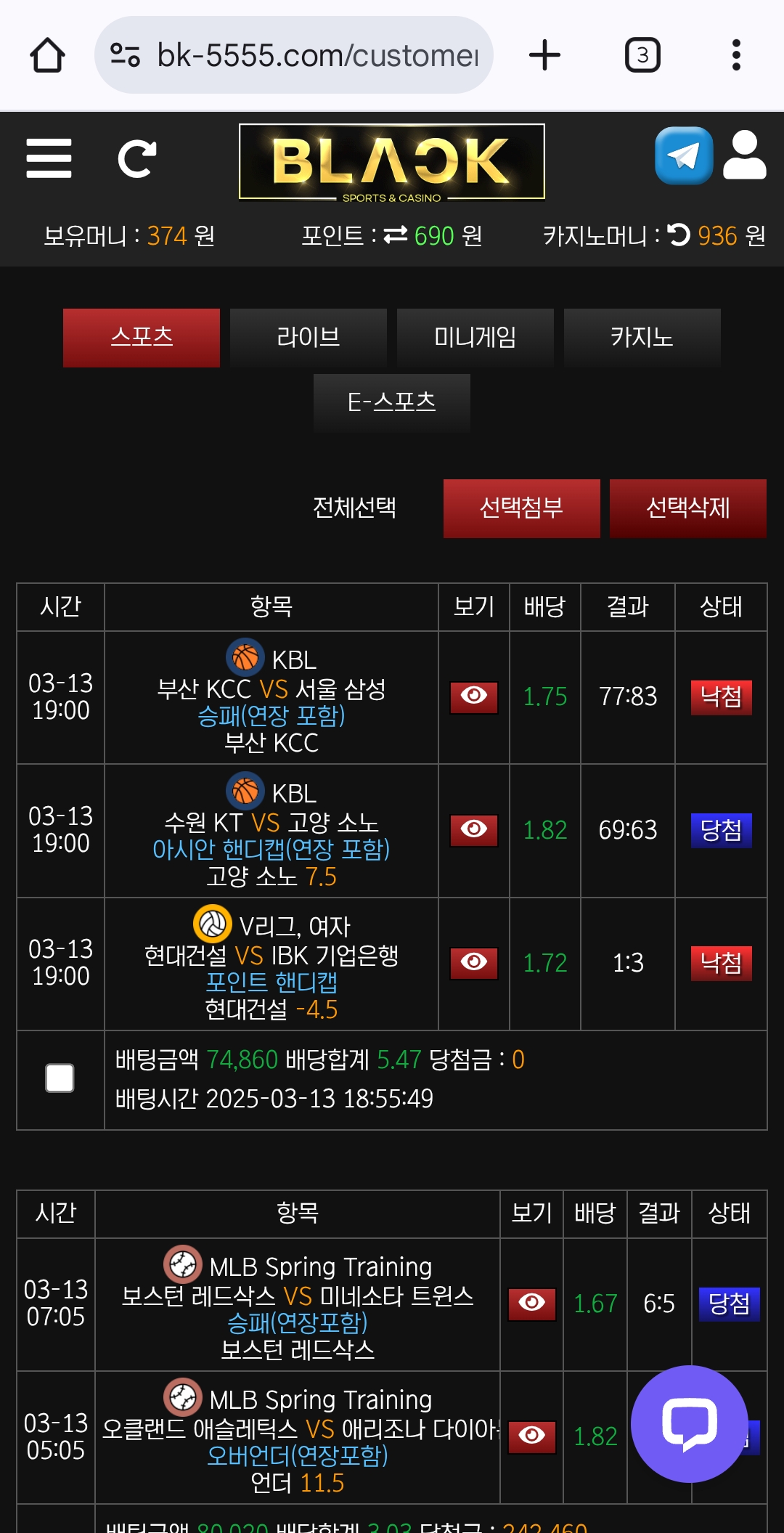Open the E-스포츠 tab

[392, 402]
